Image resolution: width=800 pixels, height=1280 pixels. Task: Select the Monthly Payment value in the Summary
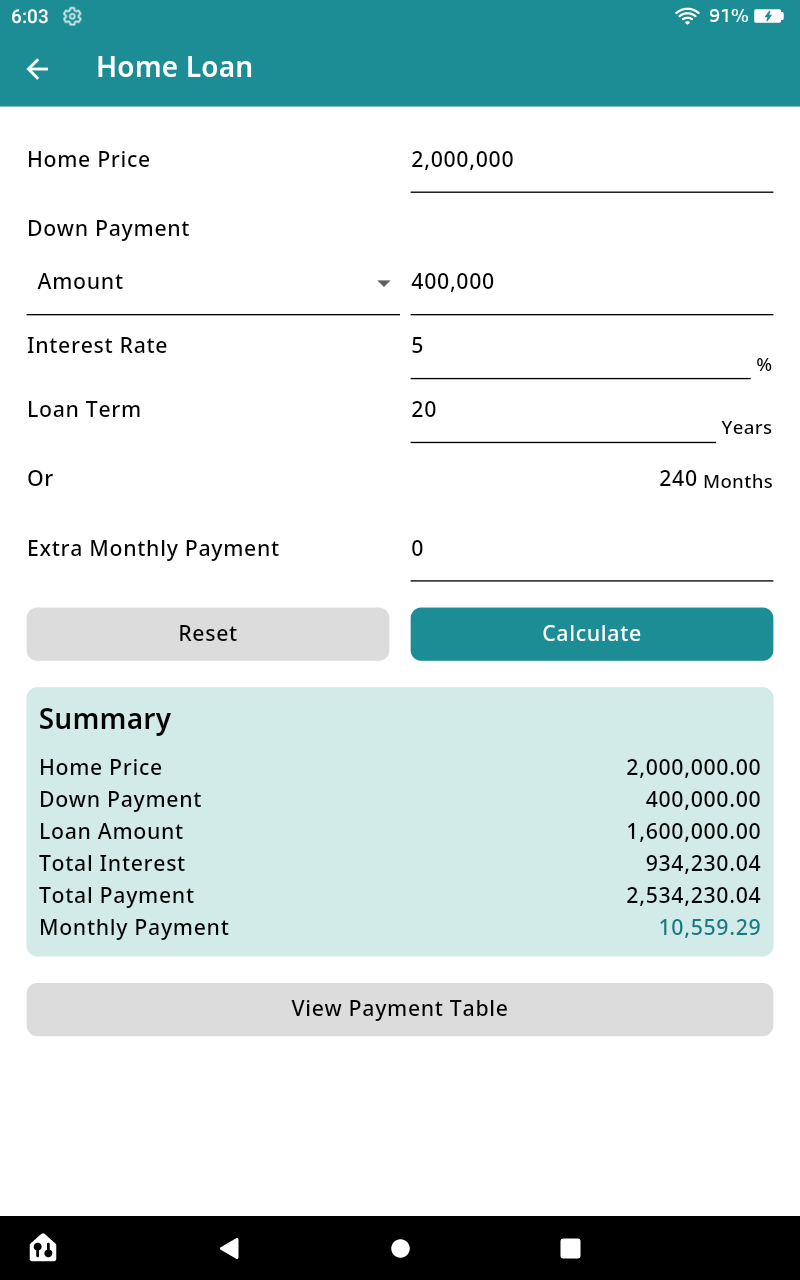pos(710,927)
